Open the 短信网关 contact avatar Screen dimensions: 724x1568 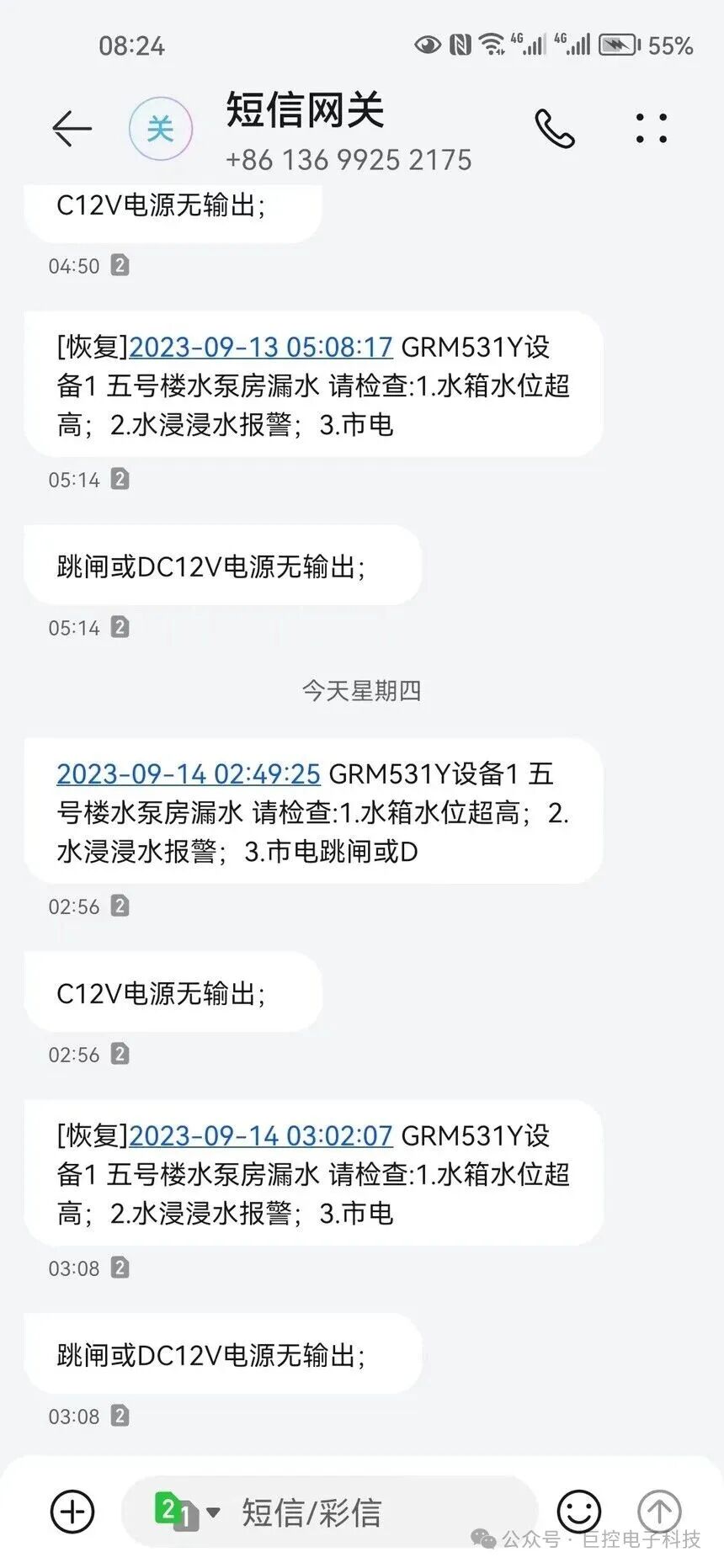[160, 129]
